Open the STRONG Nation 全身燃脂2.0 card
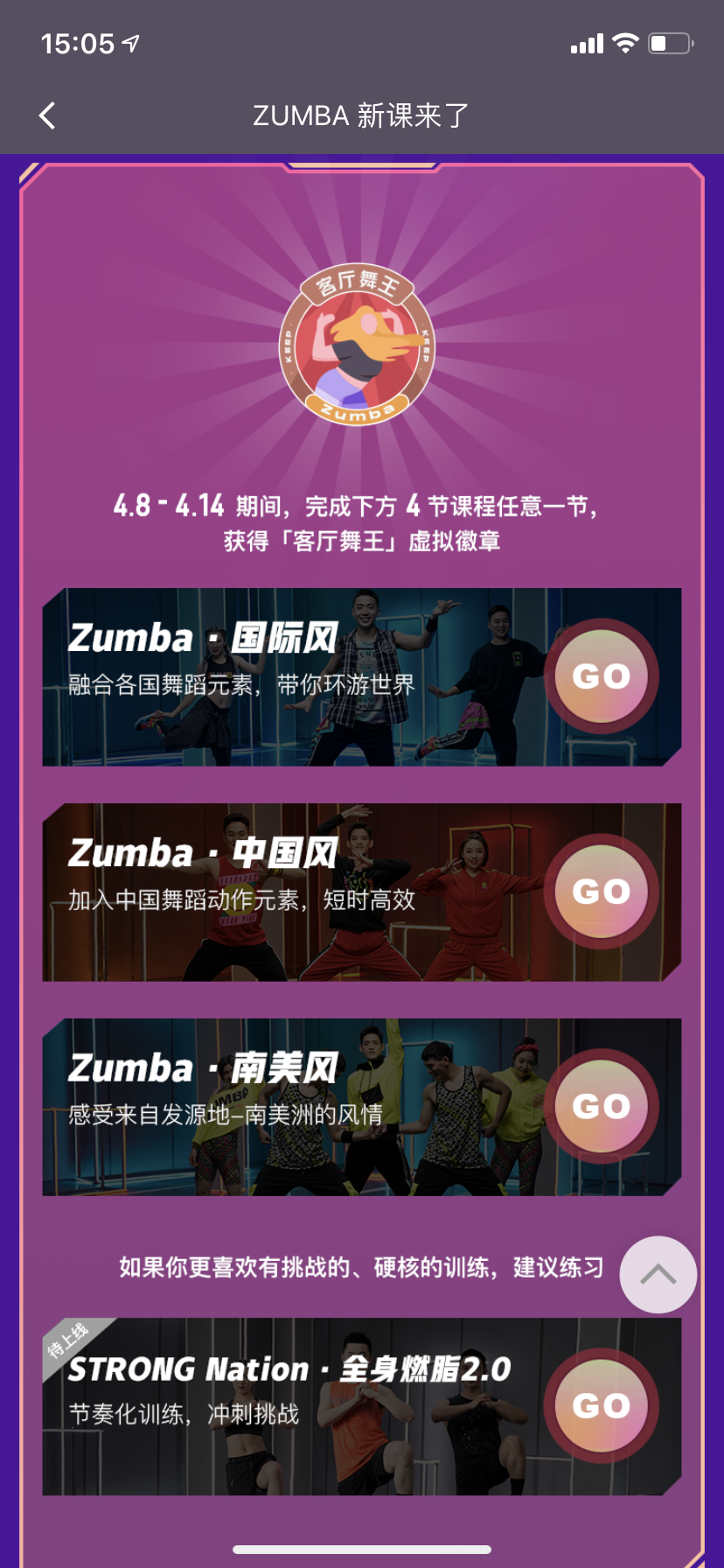Image resolution: width=724 pixels, height=1568 pixels. 289,1407
